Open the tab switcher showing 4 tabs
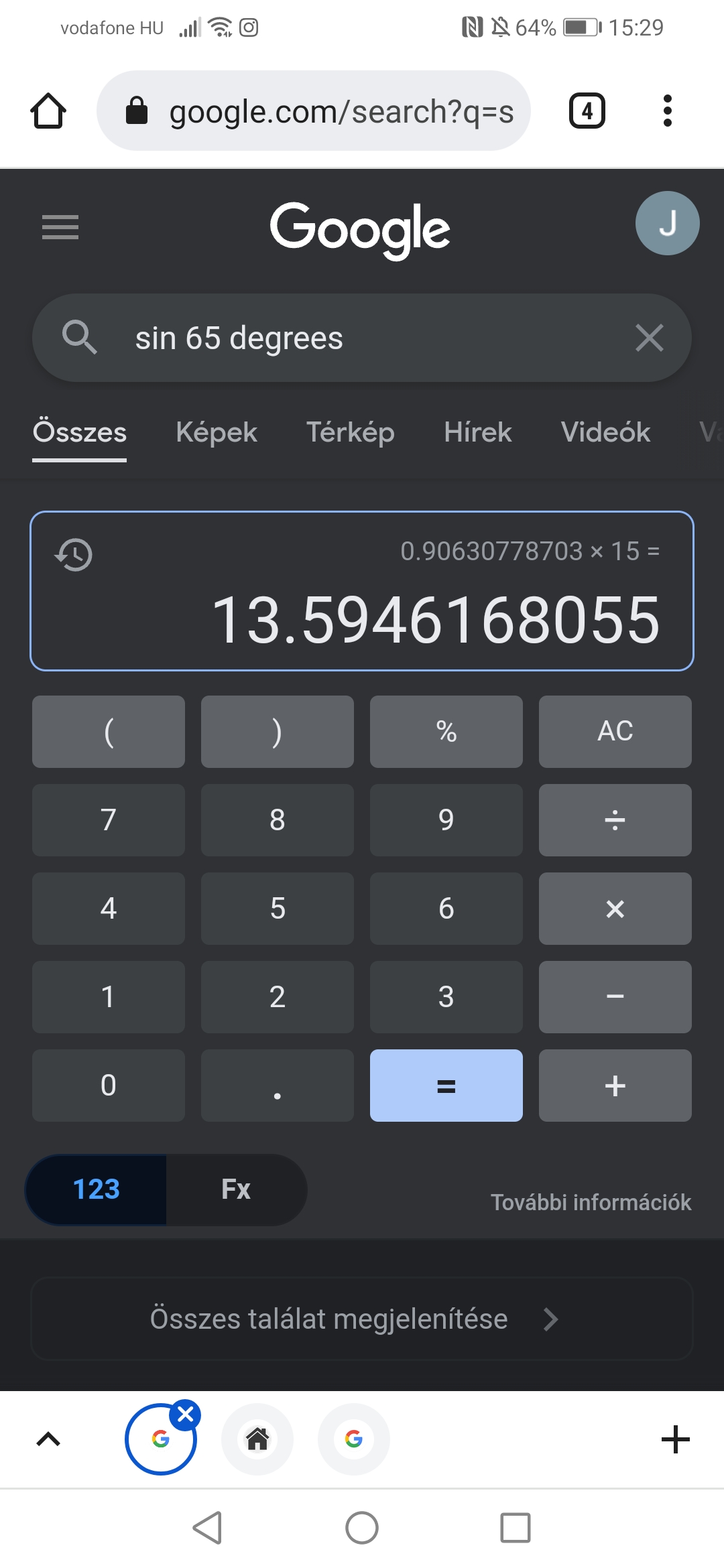The image size is (724, 1568). (587, 111)
